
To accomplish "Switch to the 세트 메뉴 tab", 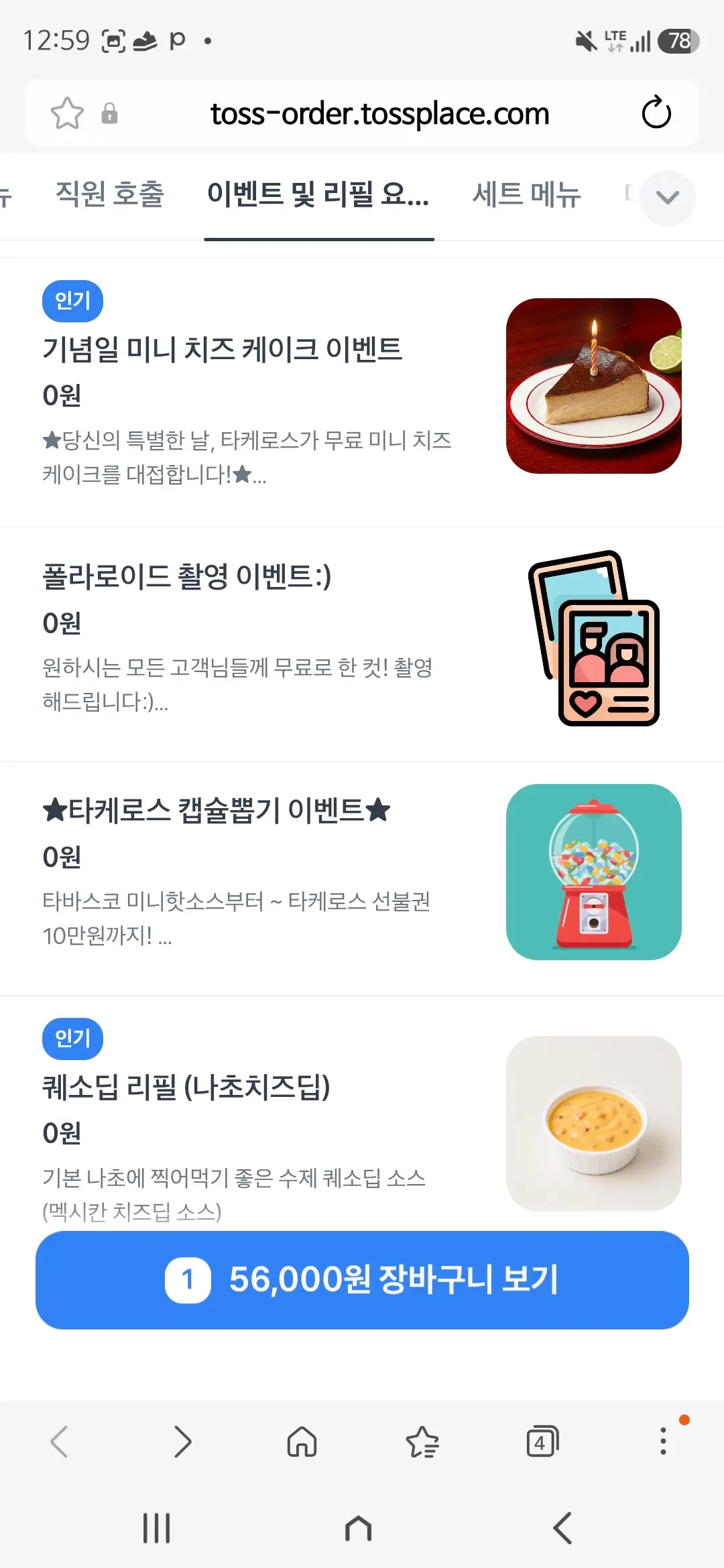I will tap(526, 195).
